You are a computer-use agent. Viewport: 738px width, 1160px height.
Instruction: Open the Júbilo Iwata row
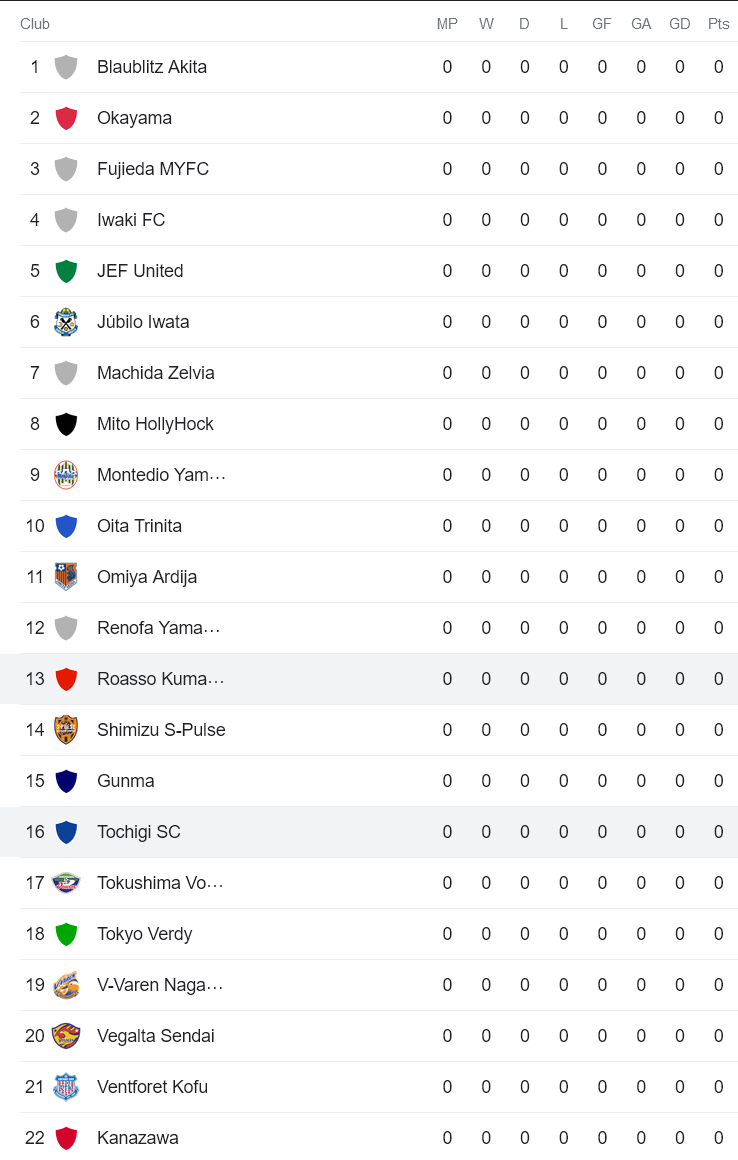click(x=143, y=322)
